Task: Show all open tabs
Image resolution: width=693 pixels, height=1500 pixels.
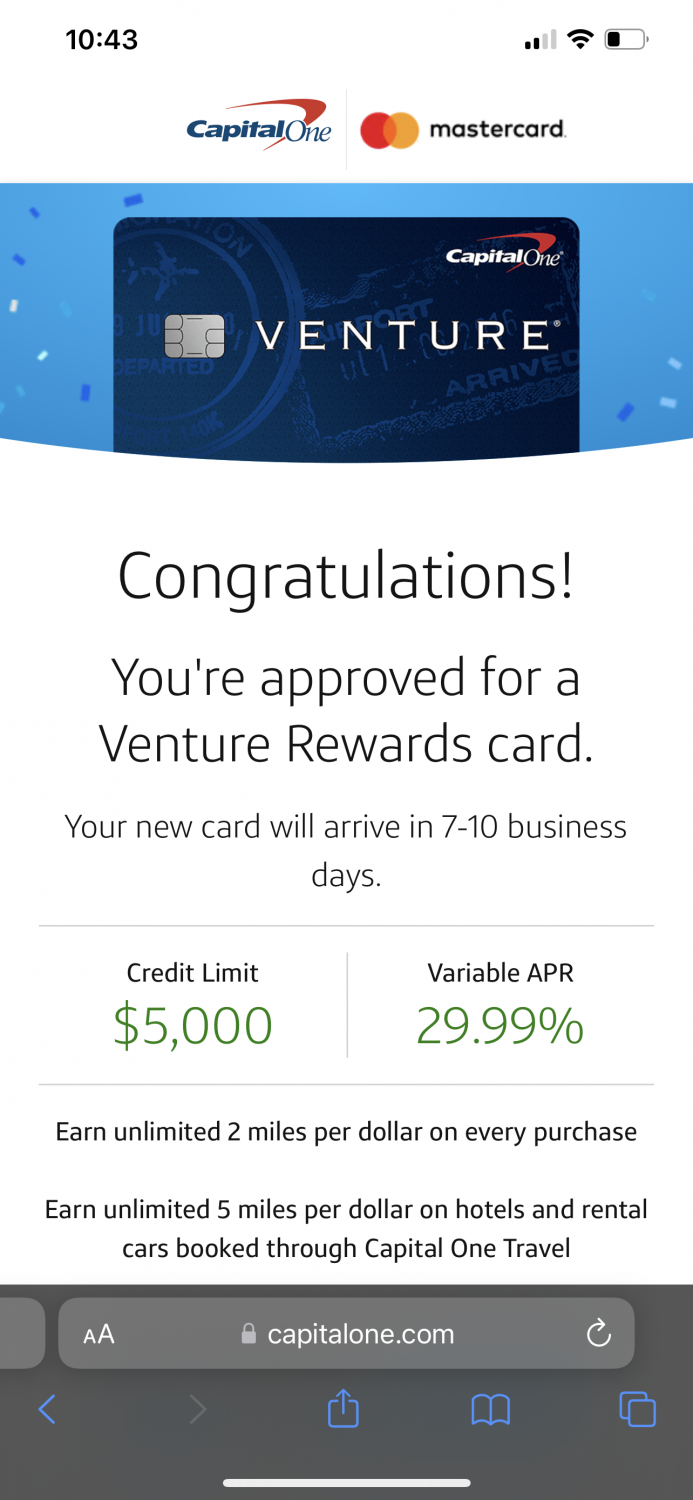Action: point(637,1410)
